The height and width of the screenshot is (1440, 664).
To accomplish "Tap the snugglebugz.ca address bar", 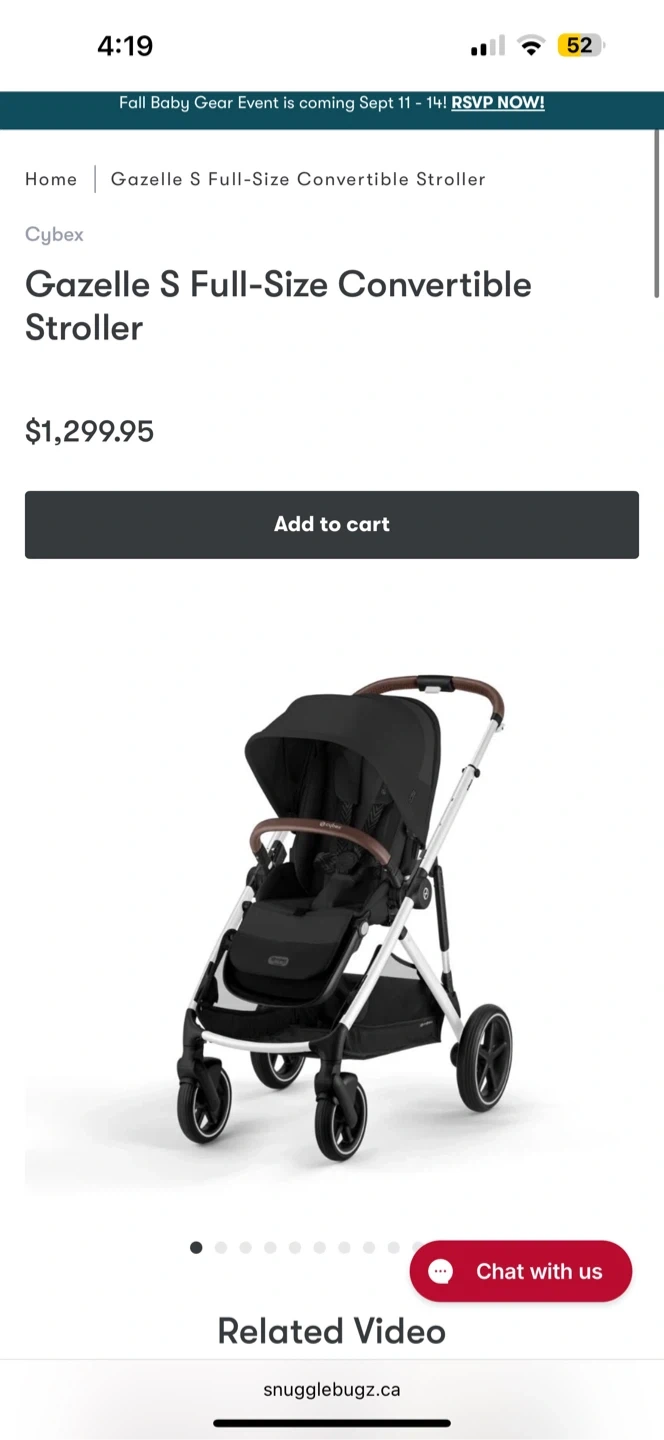I will [x=332, y=1389].
